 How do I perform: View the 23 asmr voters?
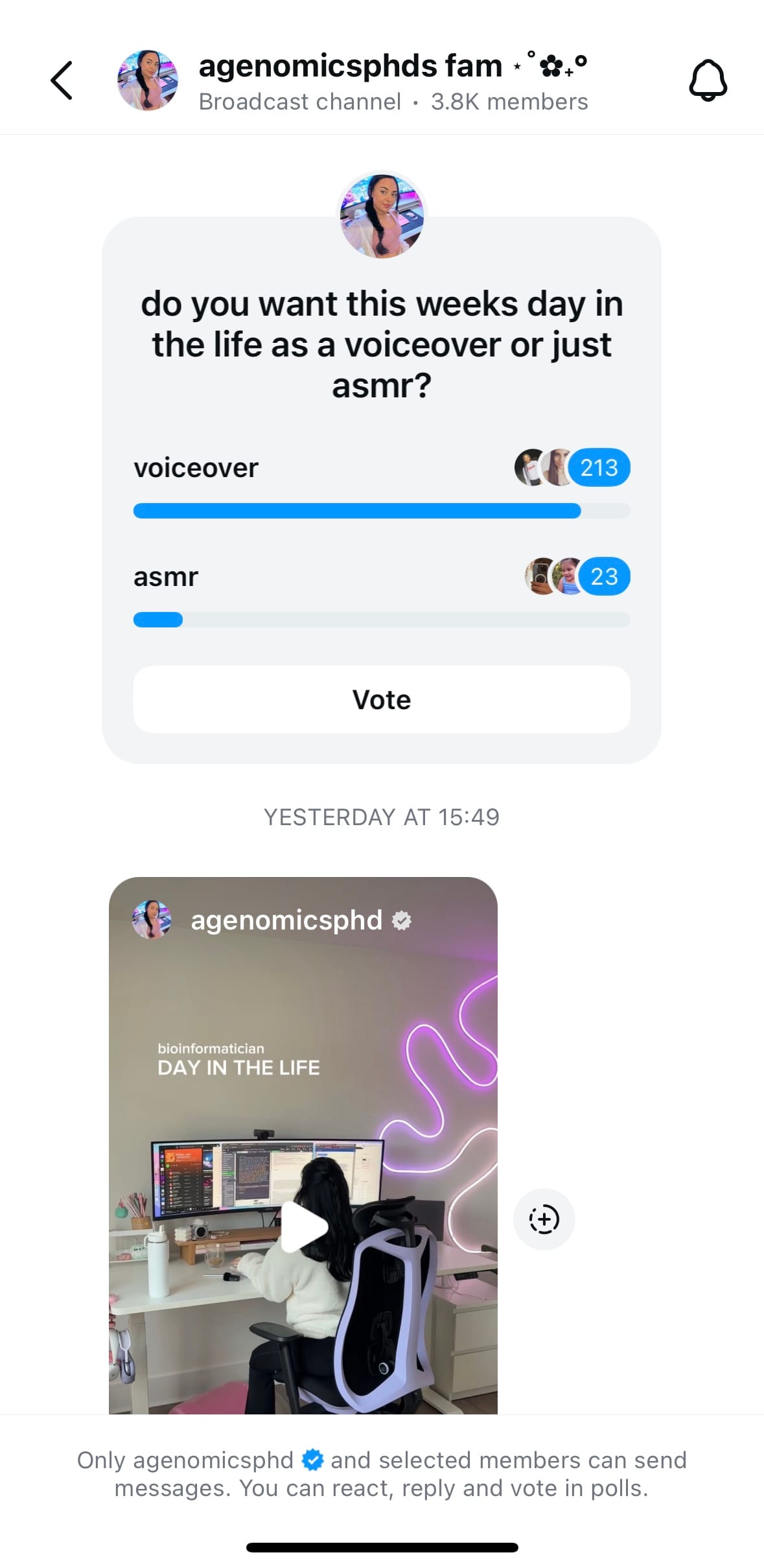(x=603, y=576)
